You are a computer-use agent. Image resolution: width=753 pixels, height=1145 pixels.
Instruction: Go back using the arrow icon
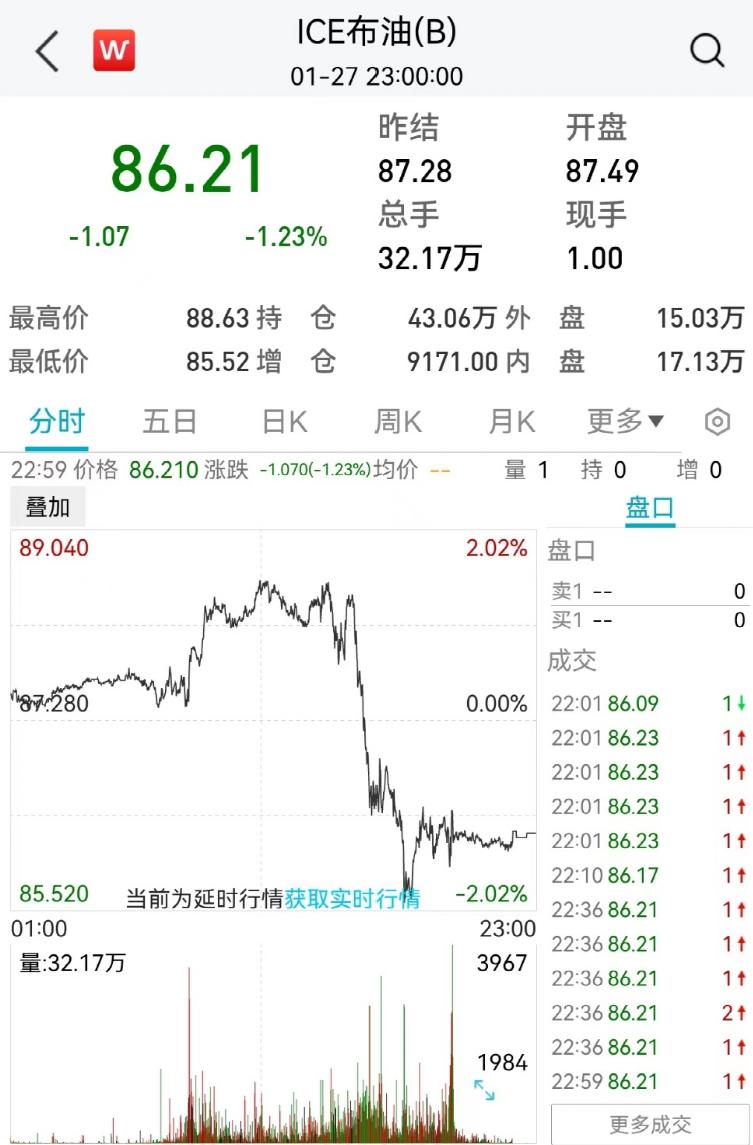coord(47,50)
